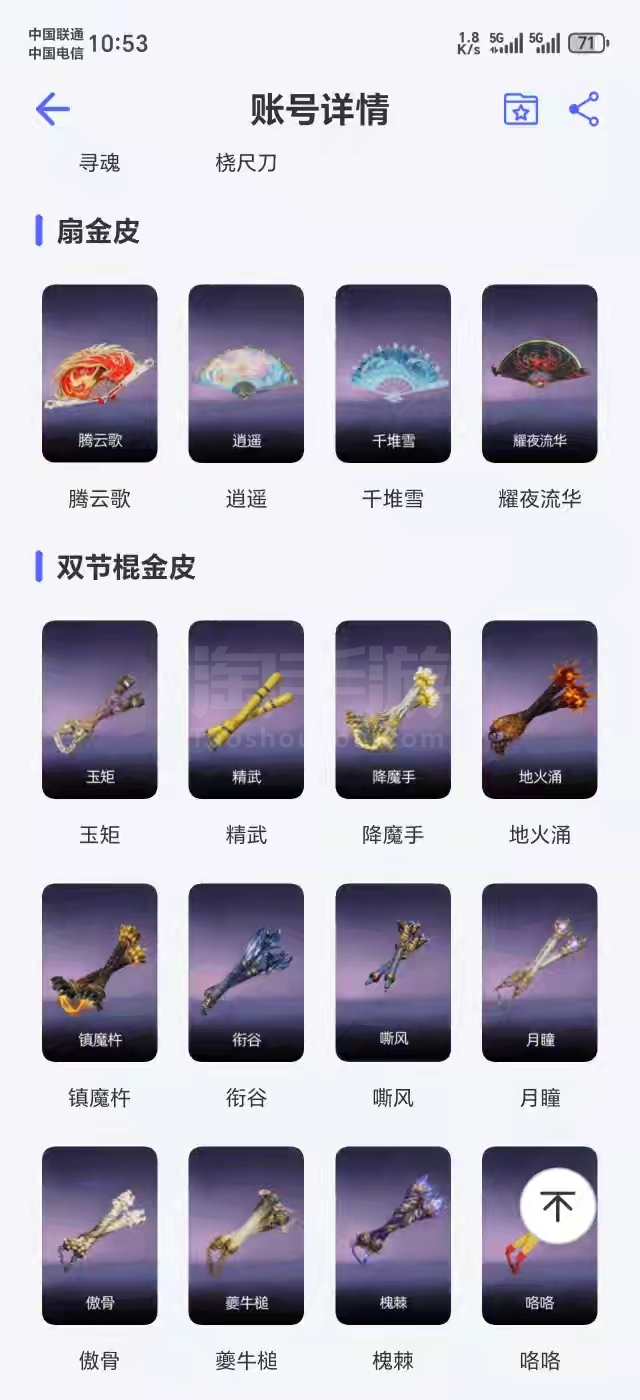The width and height of the screenshot is (640, 1400).
Task: Open the 千堆雪 fan skin tile
Action: pyautogui.click(x=393, y=374)
